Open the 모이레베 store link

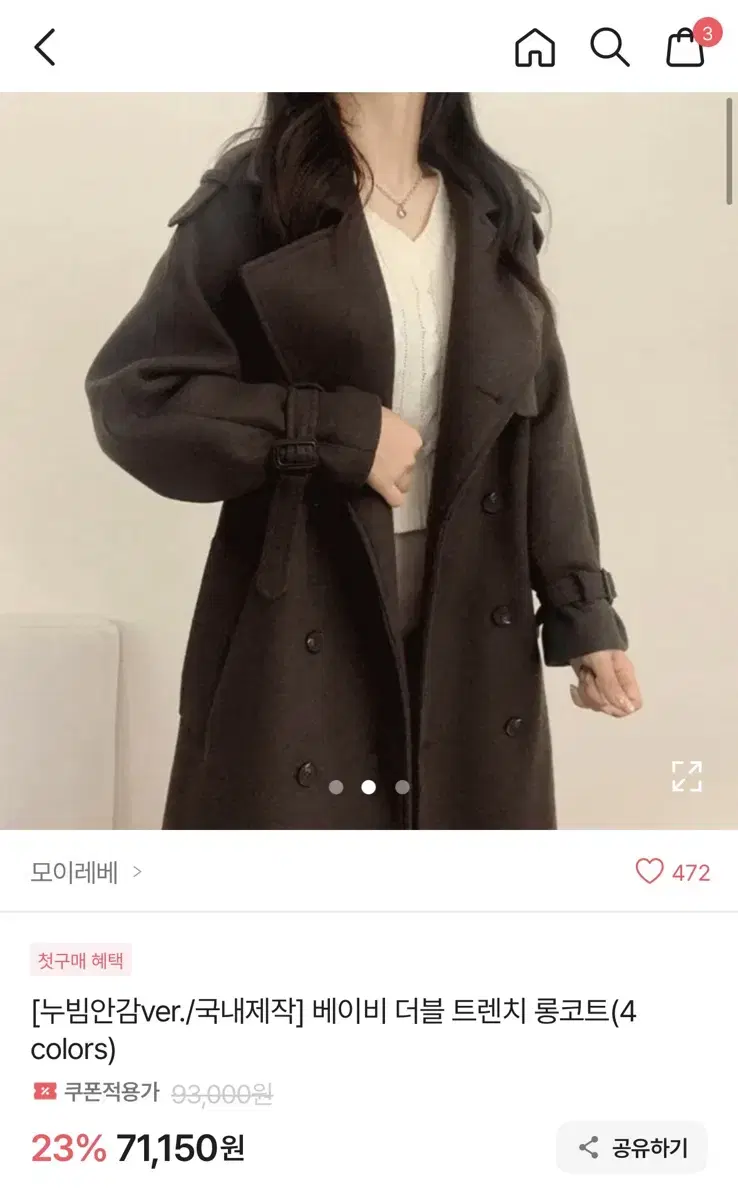[70, 872]
